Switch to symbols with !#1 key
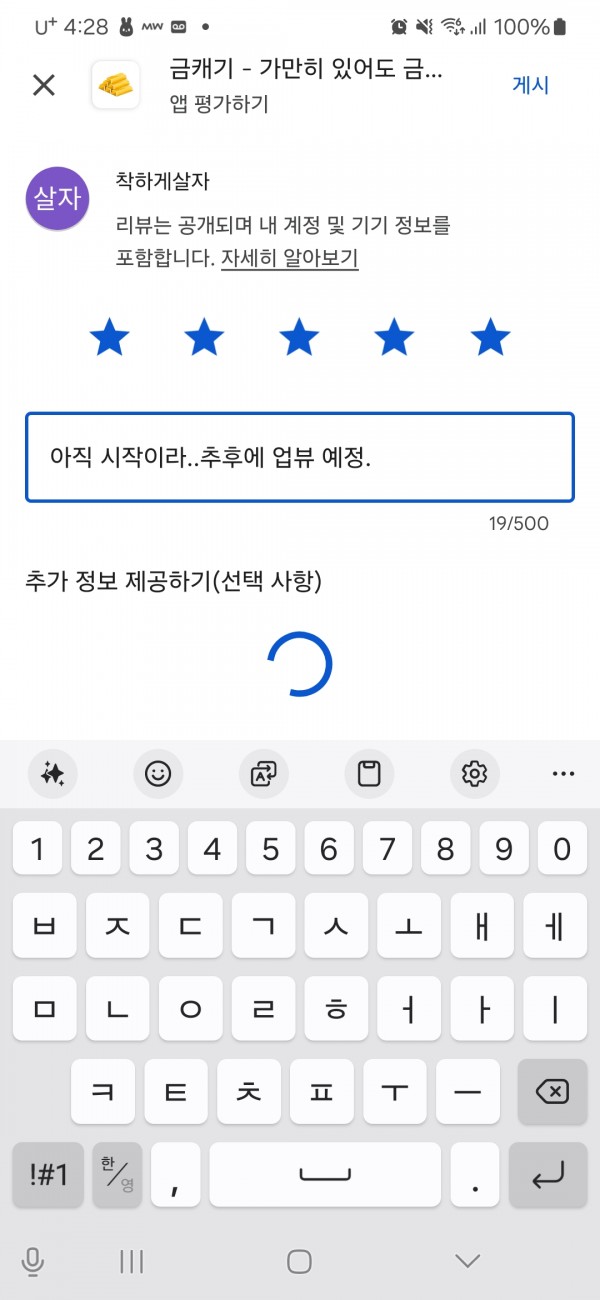Screen dimensions: 600x1300 click(x=48, y=1174)
